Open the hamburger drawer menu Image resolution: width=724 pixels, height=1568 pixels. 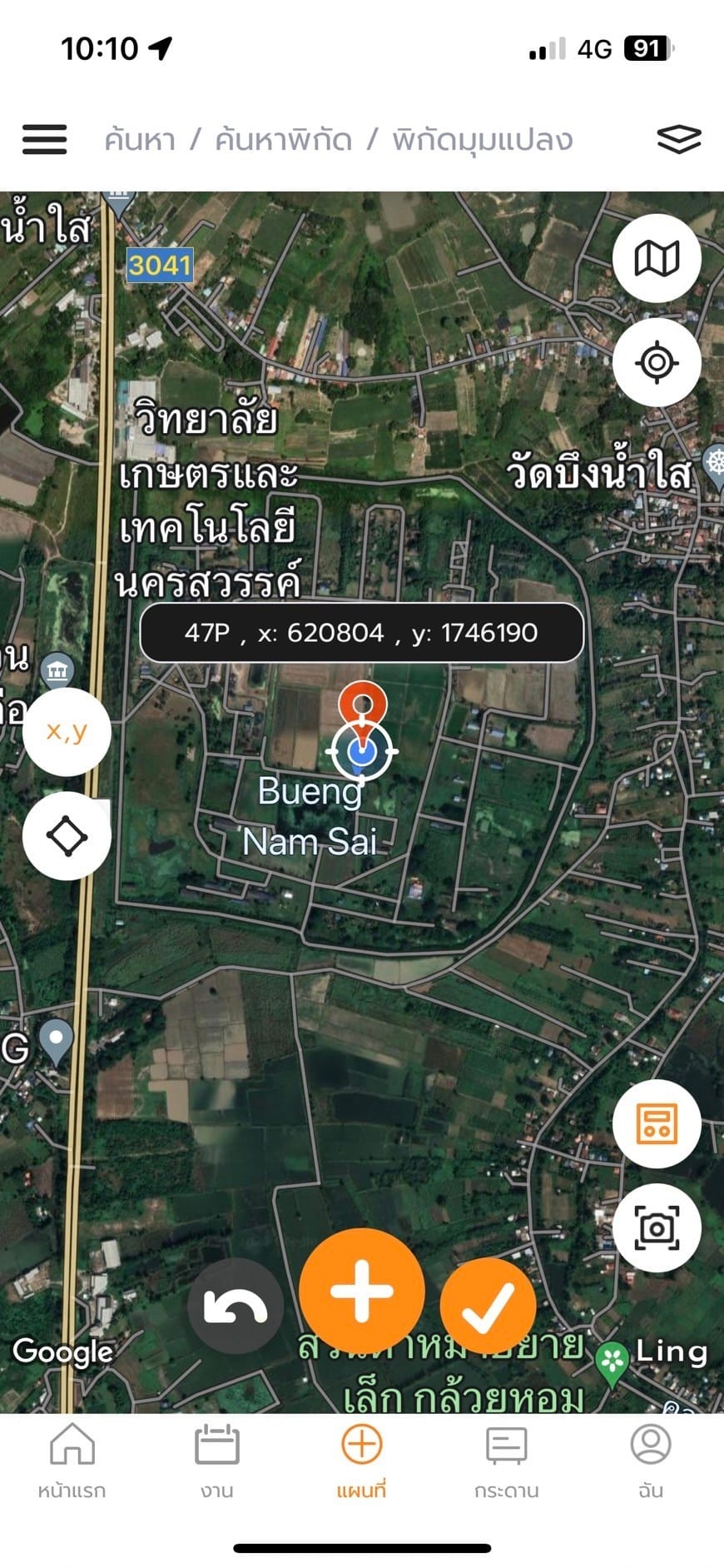(44, 139)
